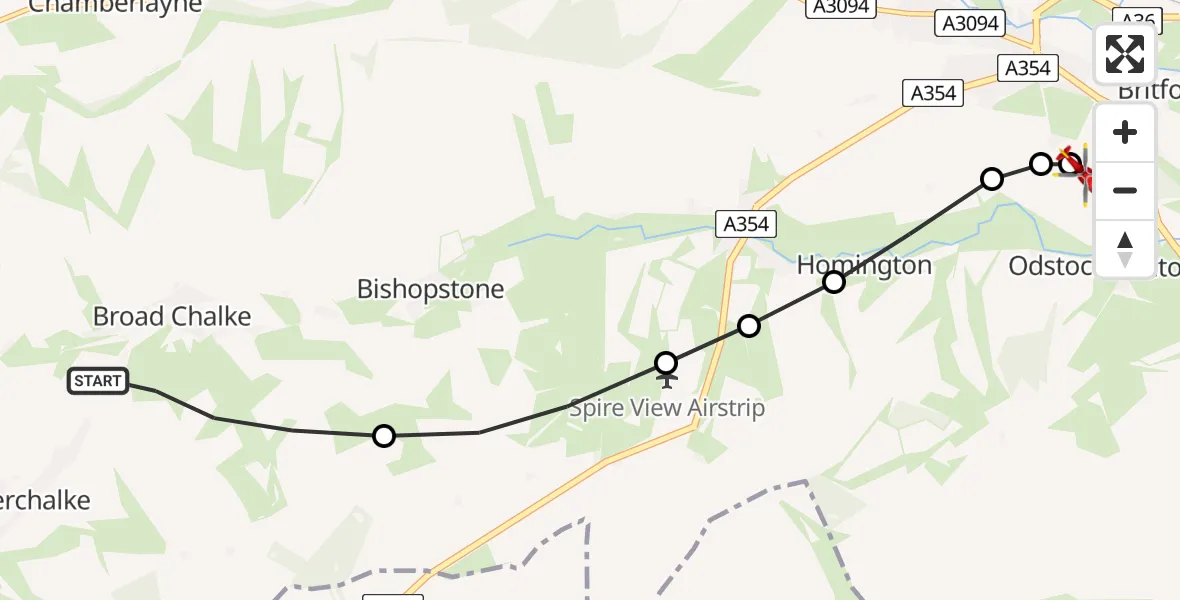
Task: Enter fullscreen map view
Action: (x=1124, y=54)
